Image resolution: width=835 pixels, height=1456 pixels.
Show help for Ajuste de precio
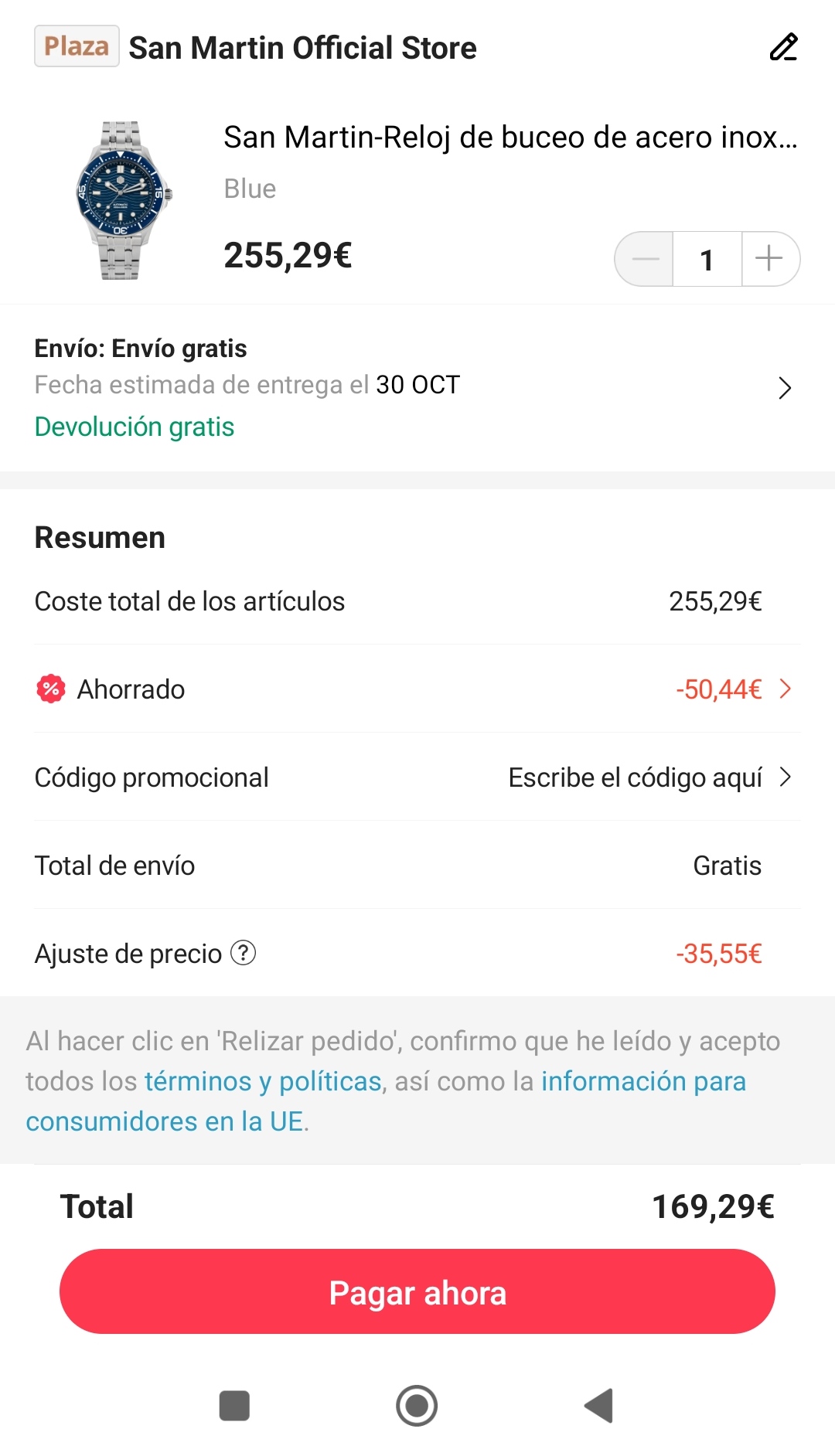(244, 953)
